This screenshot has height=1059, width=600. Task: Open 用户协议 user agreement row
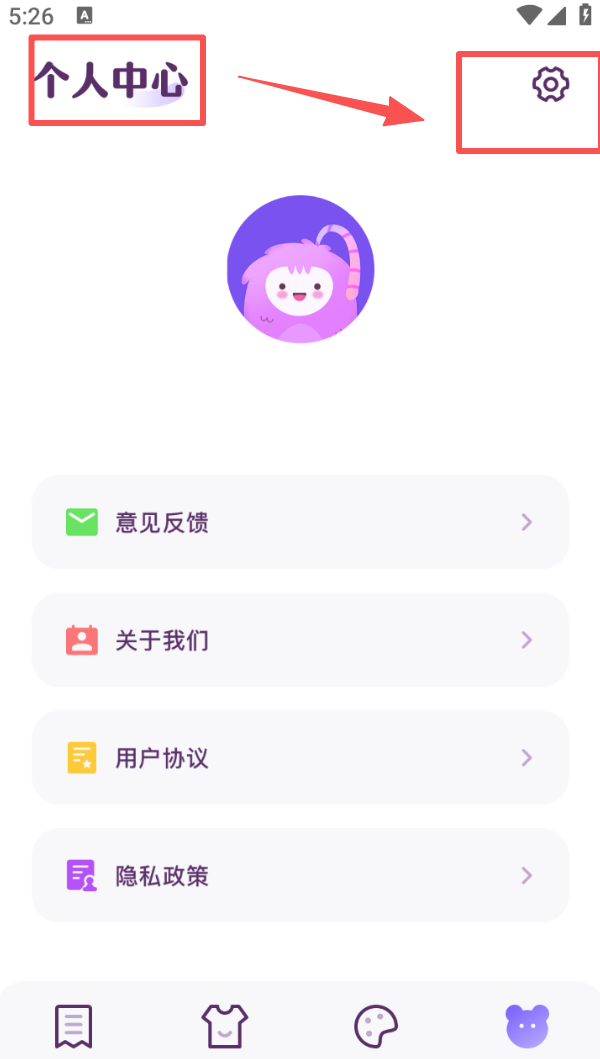point(300,758)
